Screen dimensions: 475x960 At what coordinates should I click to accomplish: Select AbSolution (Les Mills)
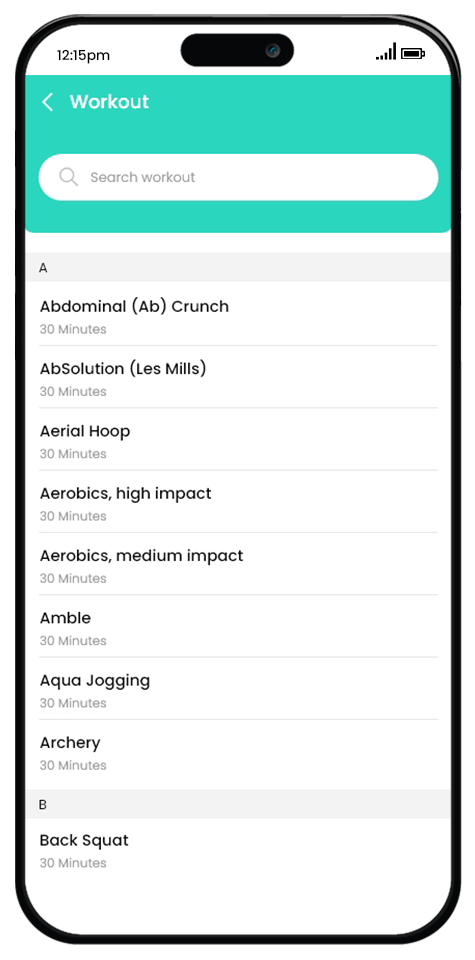[x=238, y=377]
